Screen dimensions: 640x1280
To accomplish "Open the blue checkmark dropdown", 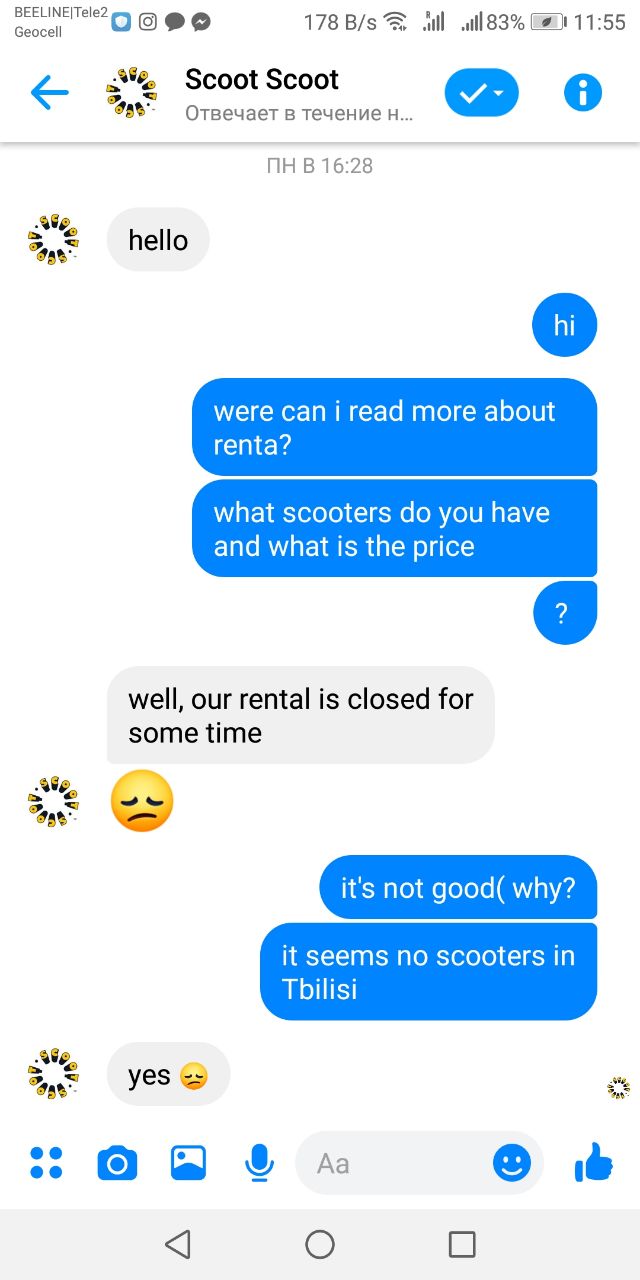I will 482,93.
